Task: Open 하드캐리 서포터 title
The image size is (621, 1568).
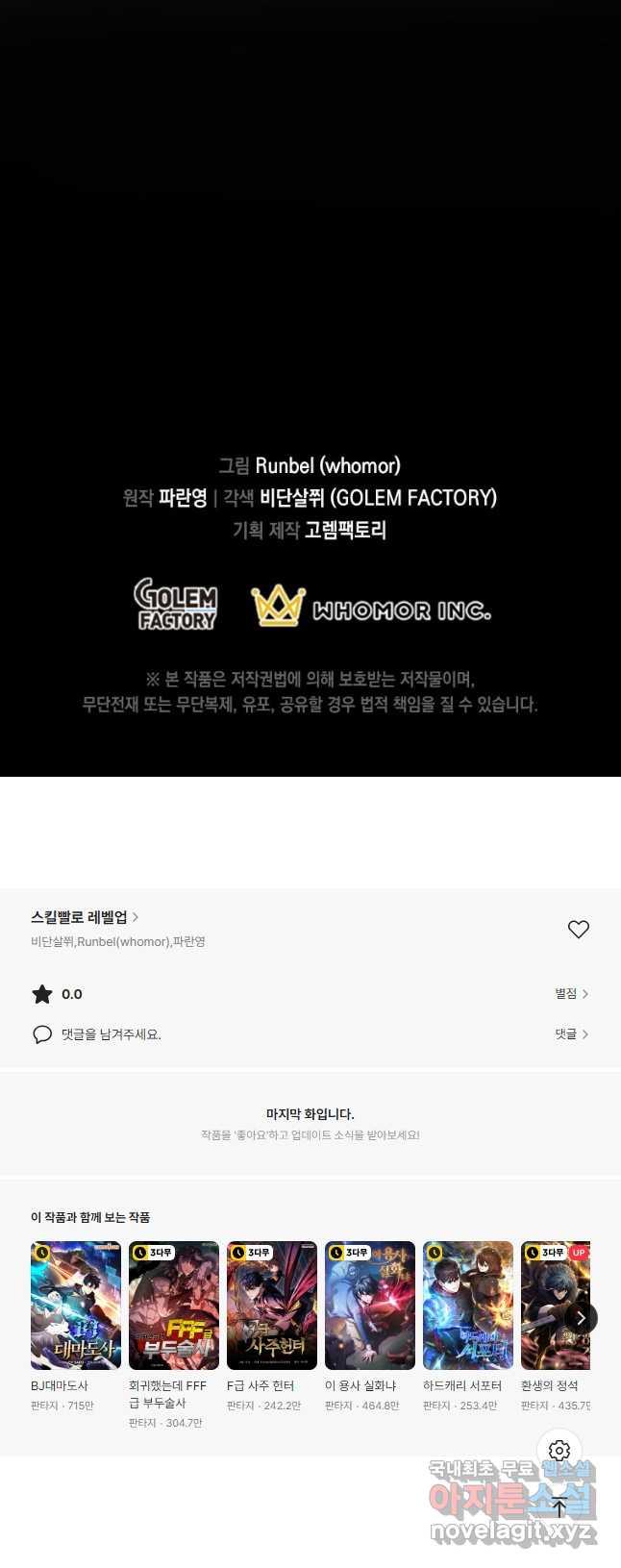Action: pos(468,1306)
